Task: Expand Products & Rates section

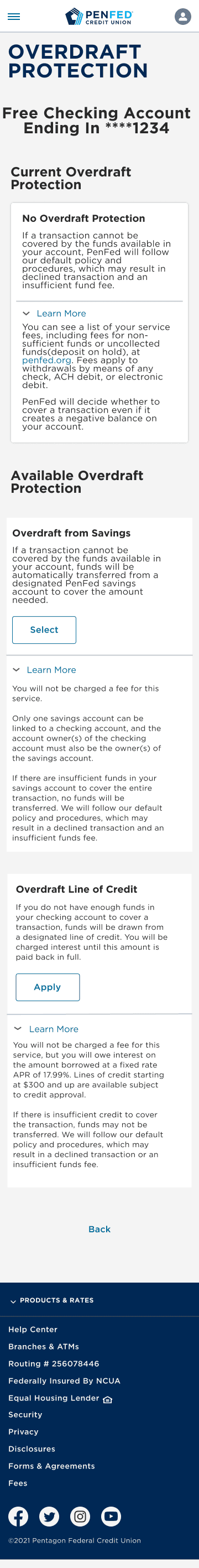Action: [x=52, y=1300]
